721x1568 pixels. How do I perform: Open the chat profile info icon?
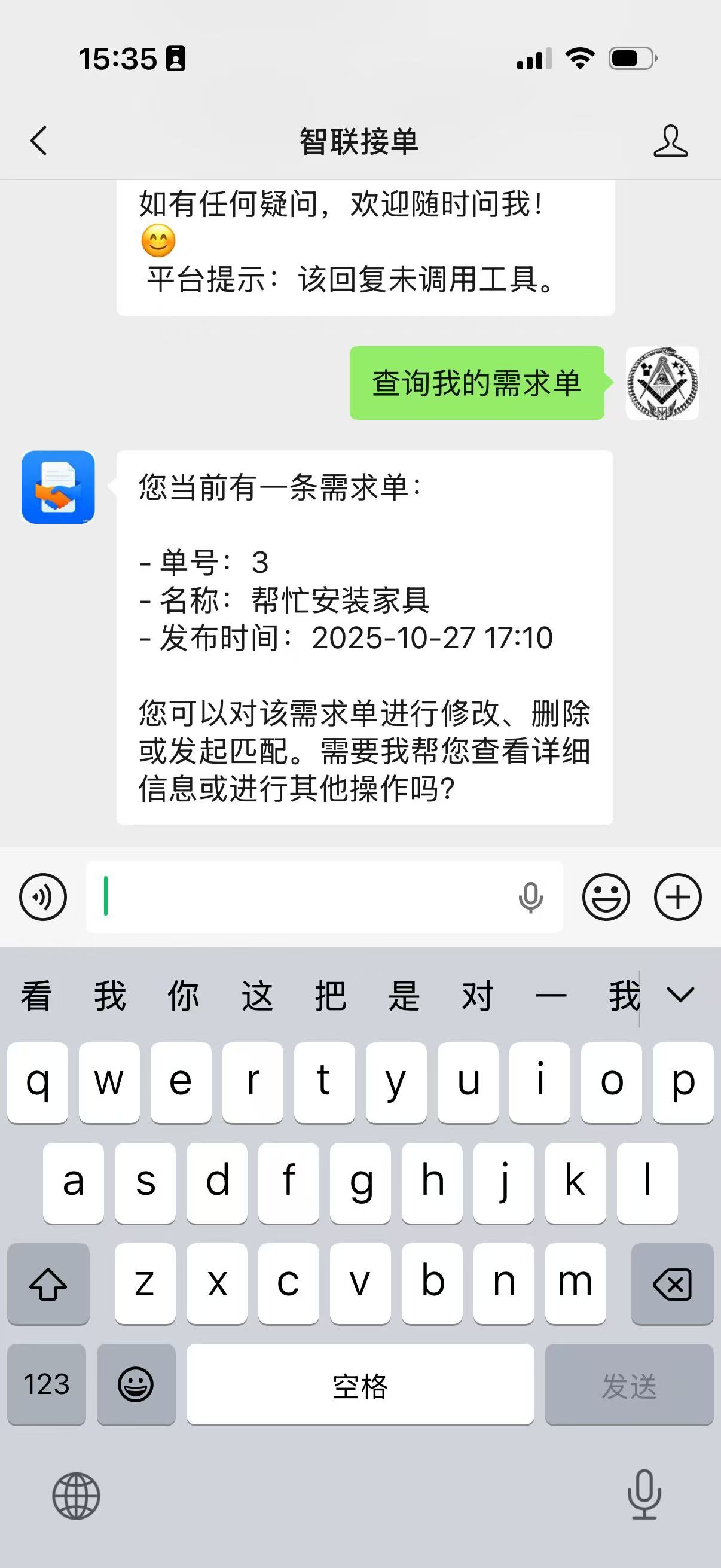[670, 141]
